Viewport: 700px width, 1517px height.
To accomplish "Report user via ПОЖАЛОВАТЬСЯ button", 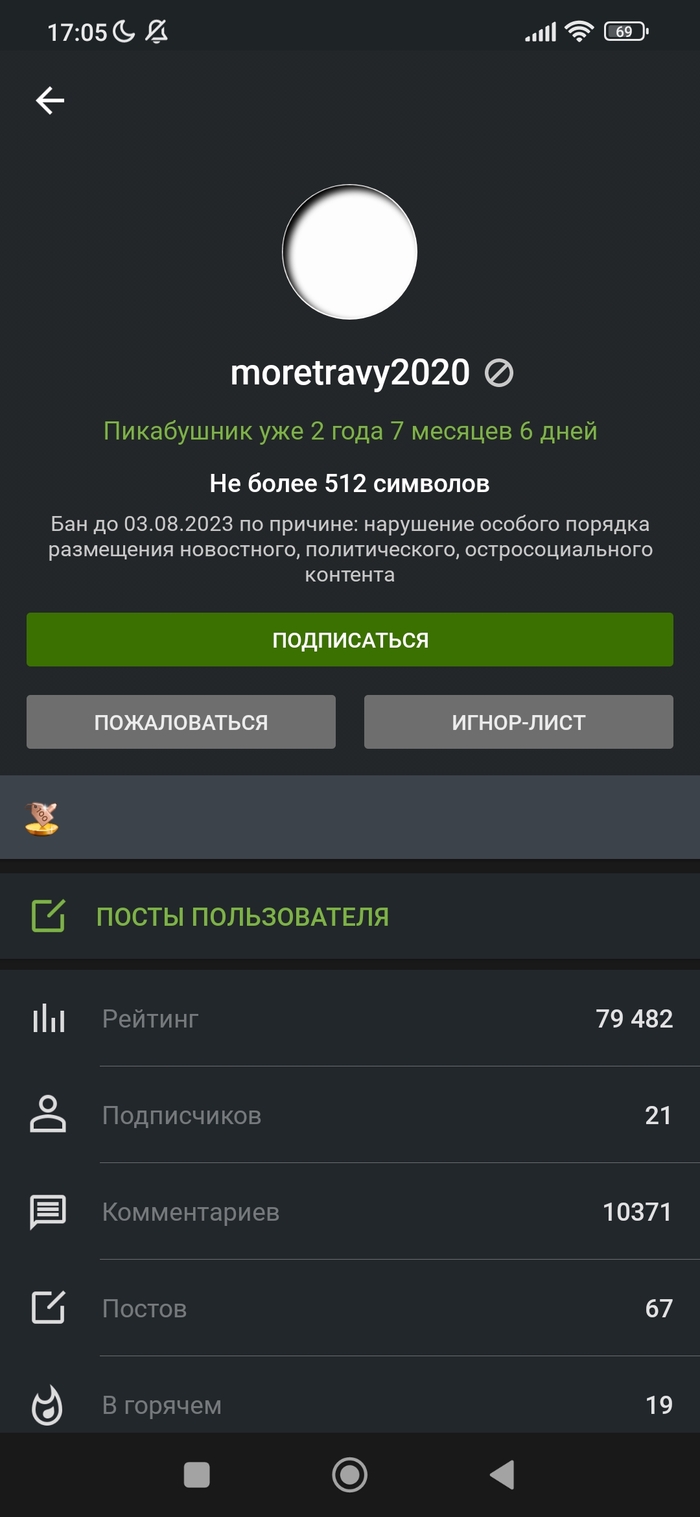I will (181, 722).
